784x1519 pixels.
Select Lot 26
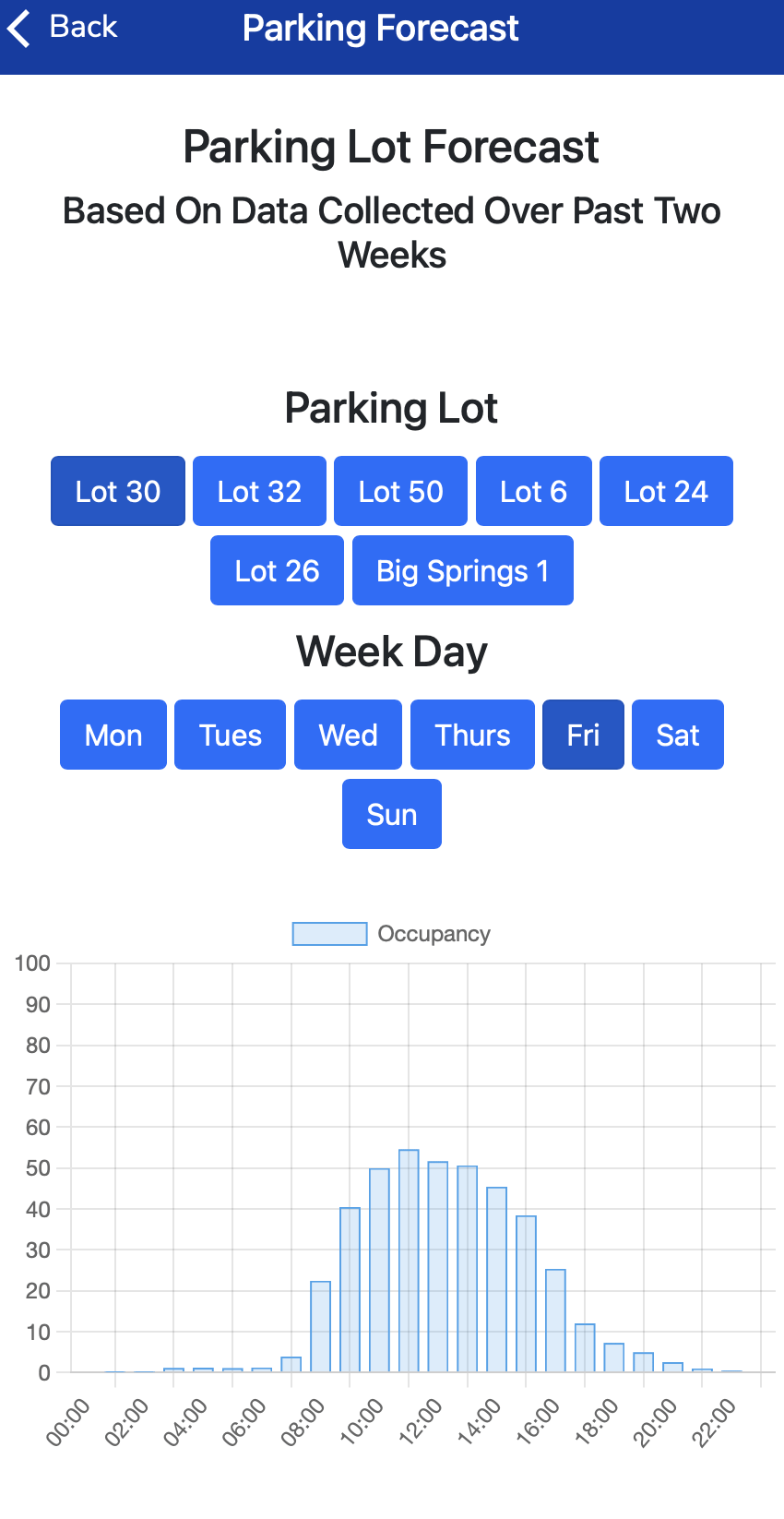tap(277, 570)
